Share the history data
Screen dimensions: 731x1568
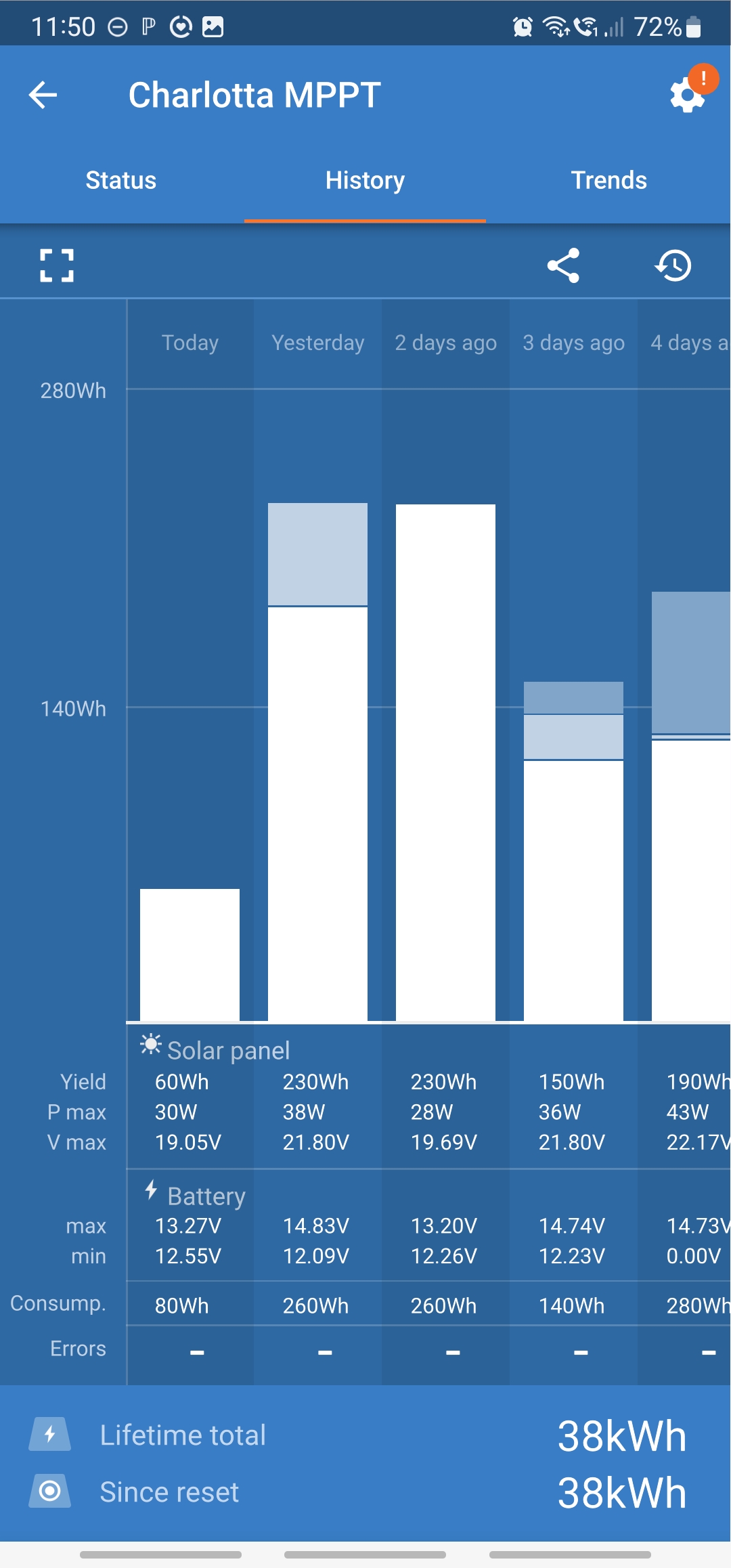click(x=563, y=265)
